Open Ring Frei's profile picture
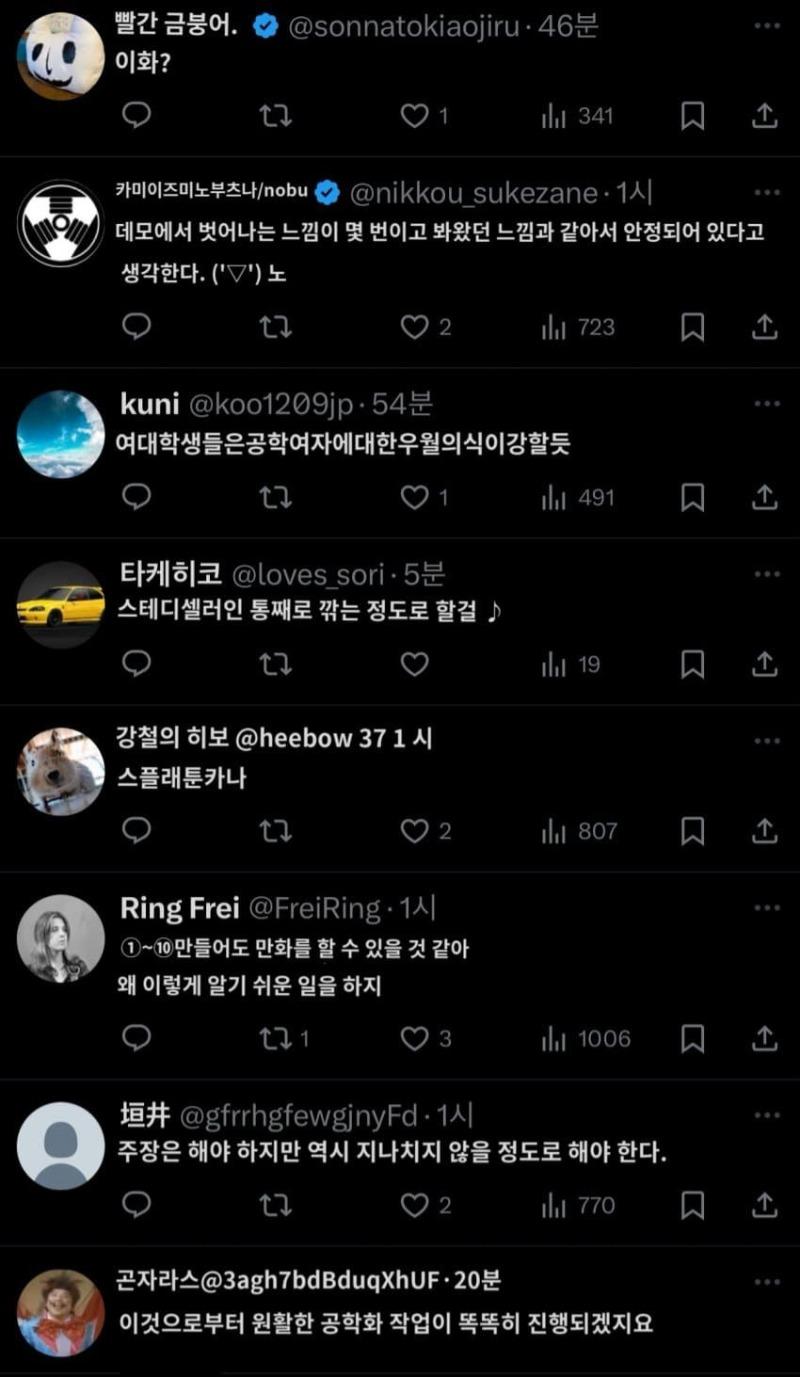The height and width of the screenshot is (1377, 800). [x=61, y=938]
